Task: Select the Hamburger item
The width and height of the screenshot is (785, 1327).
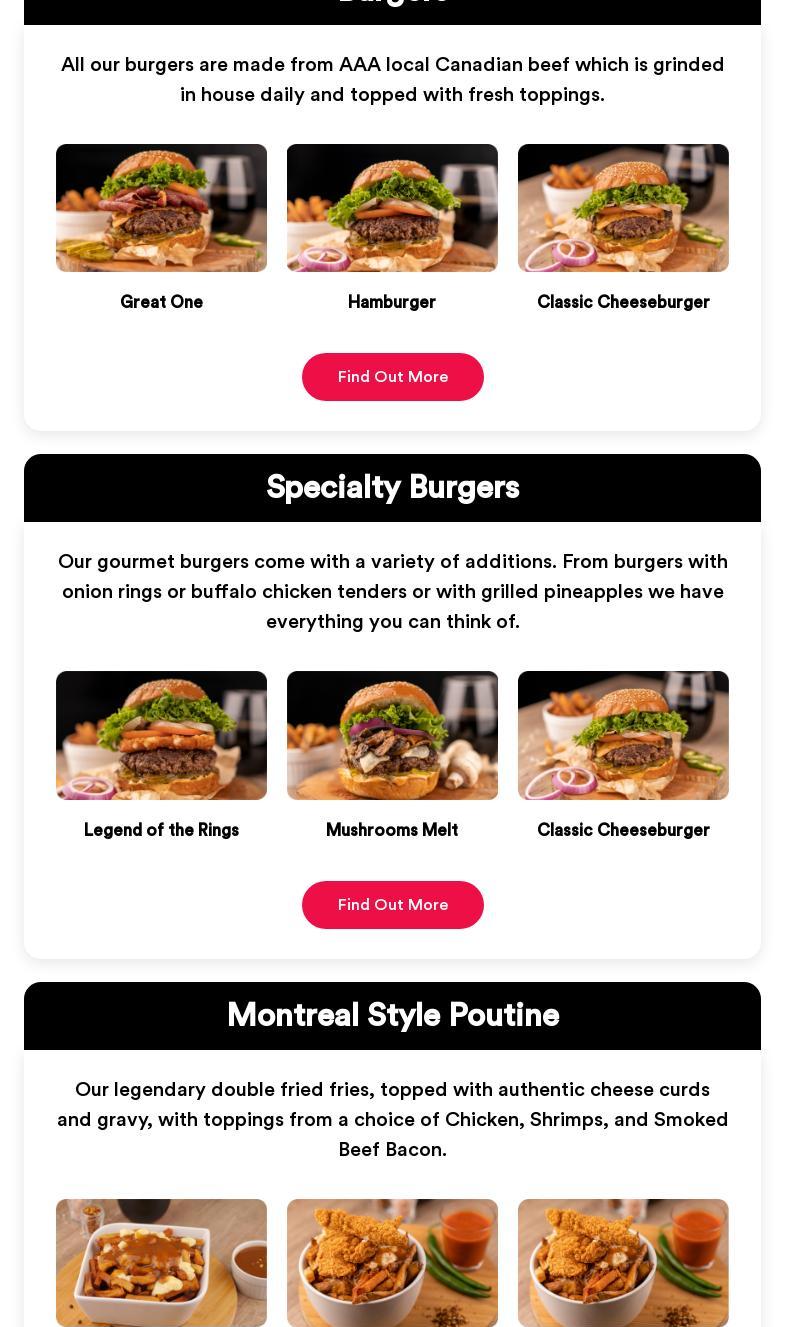Action: click(392, 209)
